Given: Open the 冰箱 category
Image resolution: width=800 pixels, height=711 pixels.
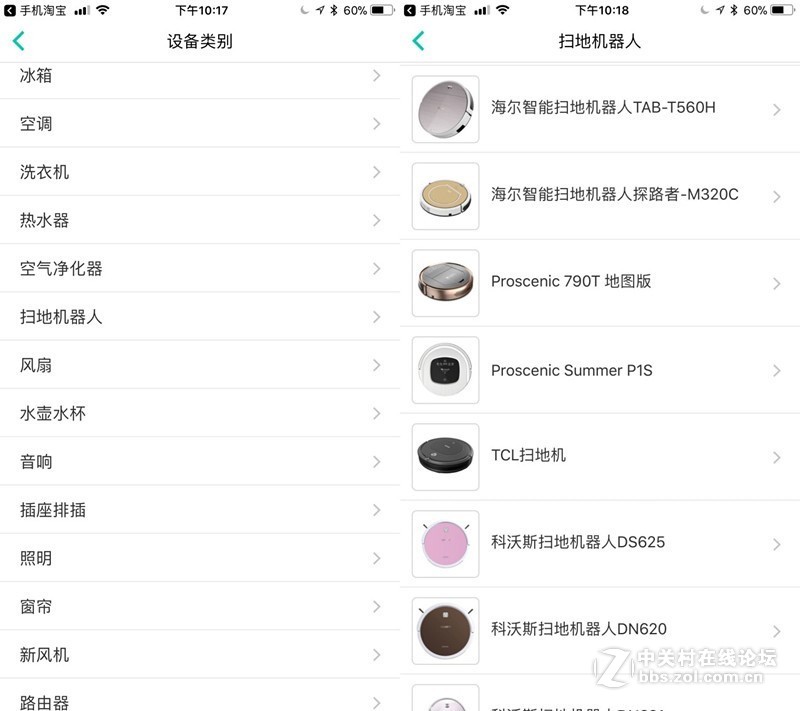Looking at the screenshot, I should pyautogui.click(x=200, y=76).
